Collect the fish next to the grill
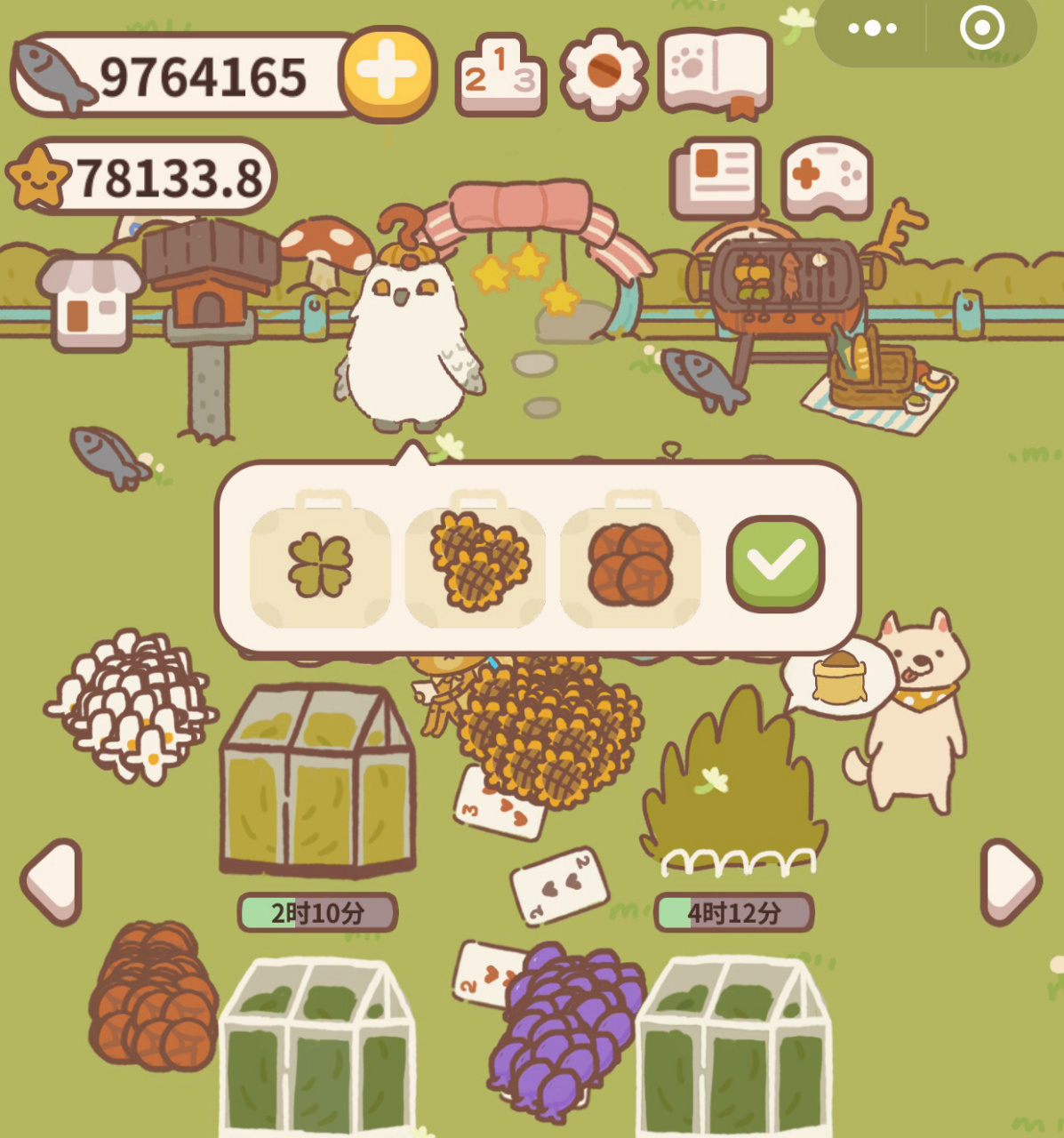 click(x=705, y=377)
